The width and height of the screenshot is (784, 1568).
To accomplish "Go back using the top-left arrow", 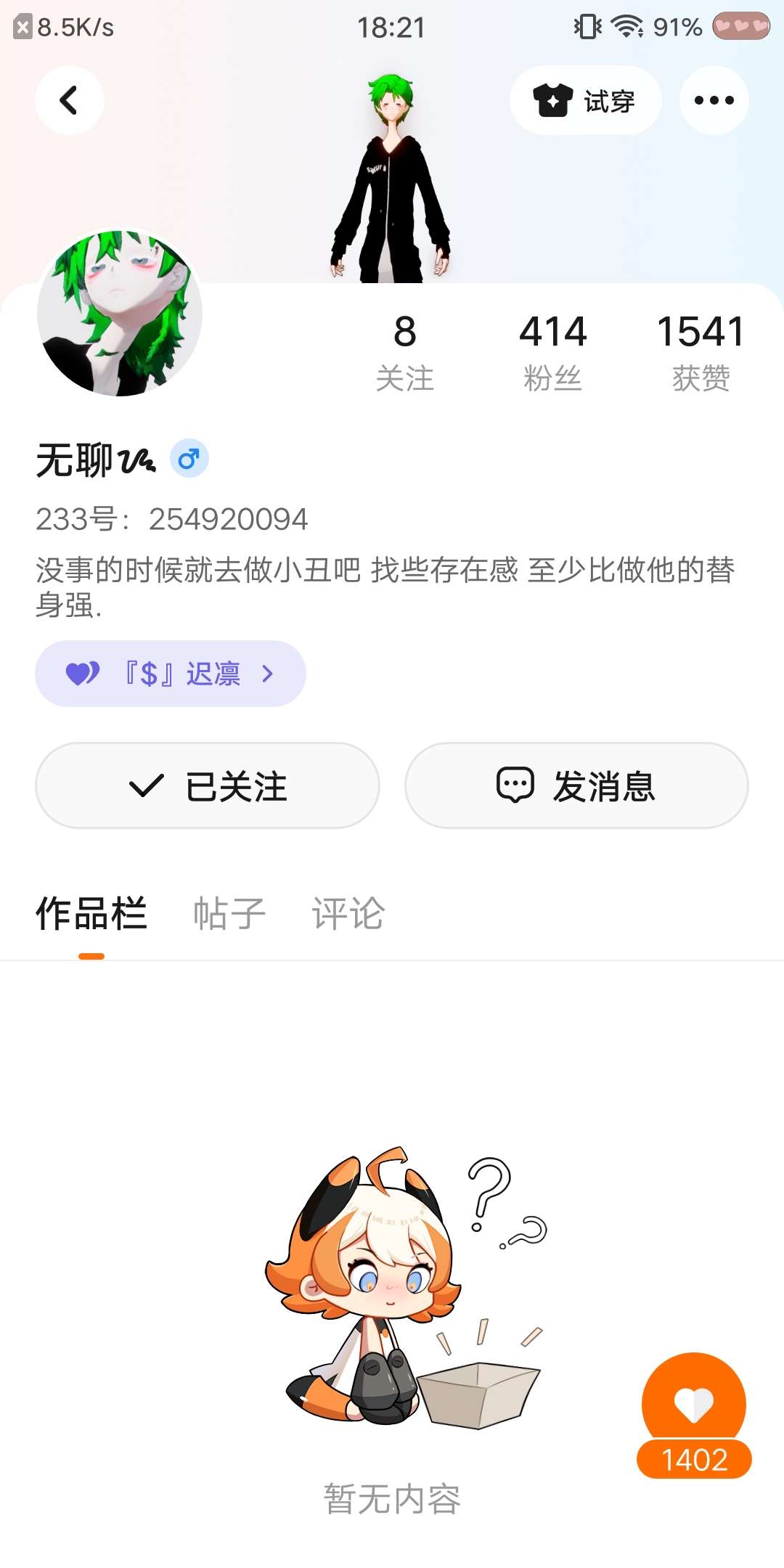I will [69, 100].
